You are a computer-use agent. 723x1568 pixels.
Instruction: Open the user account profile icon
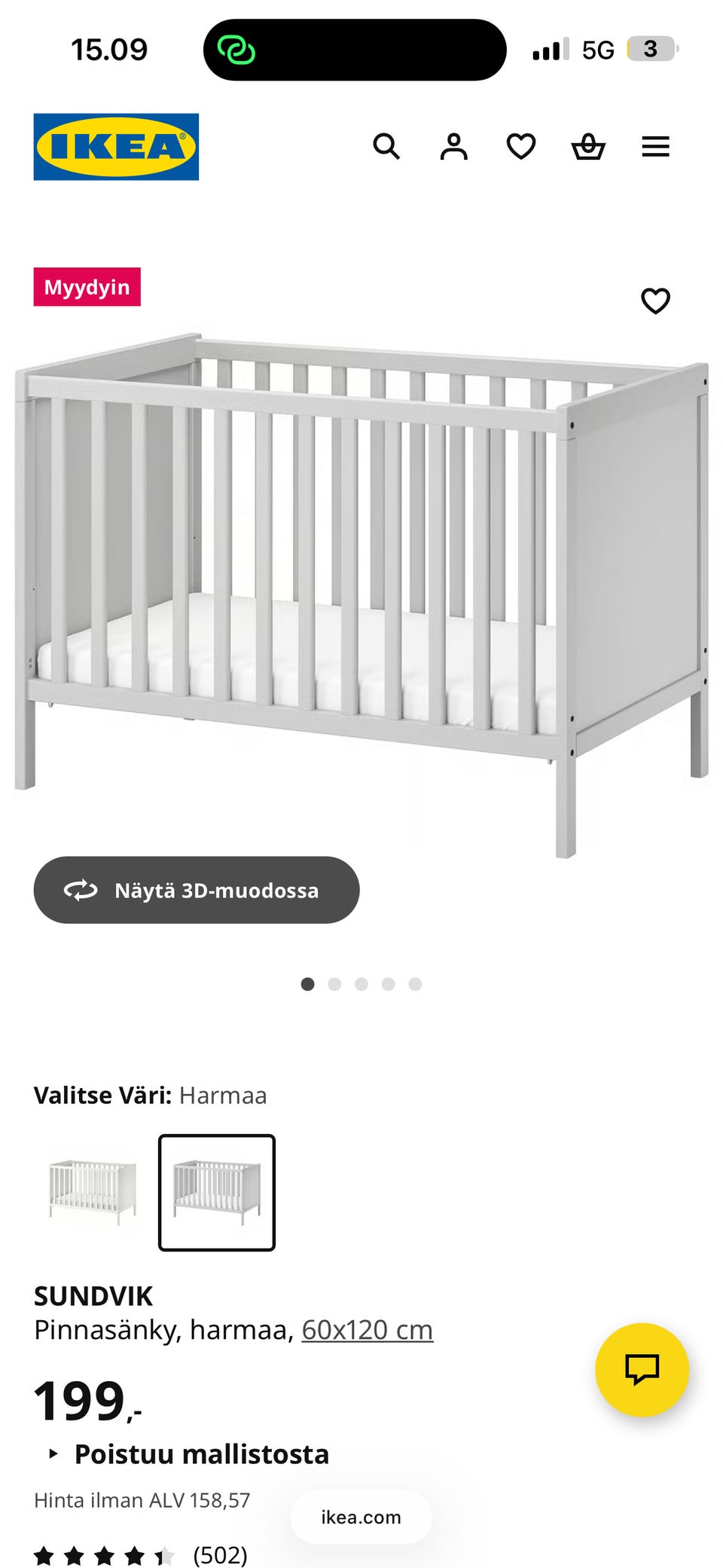point(453,146)
